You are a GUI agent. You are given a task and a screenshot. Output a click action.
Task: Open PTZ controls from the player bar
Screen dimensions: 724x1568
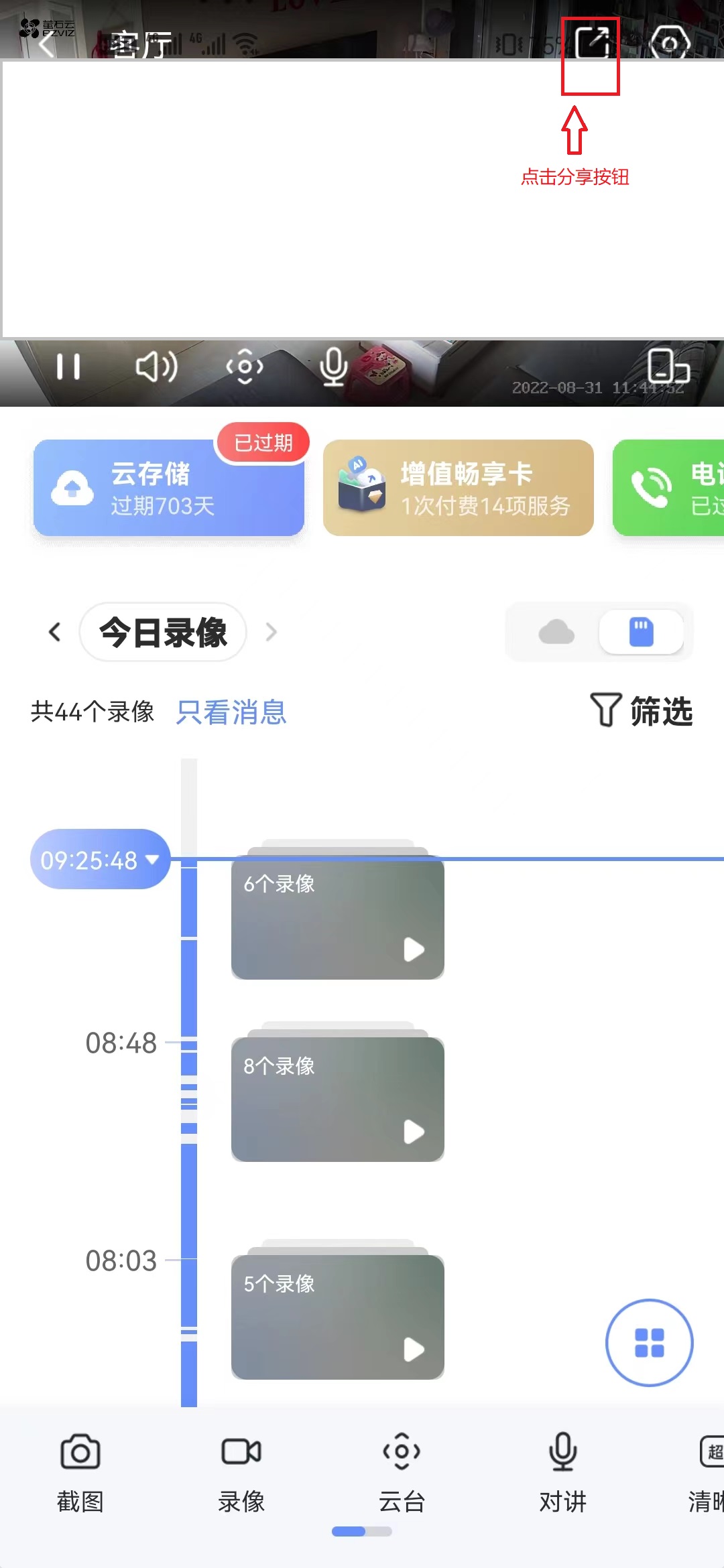point(245,367)
